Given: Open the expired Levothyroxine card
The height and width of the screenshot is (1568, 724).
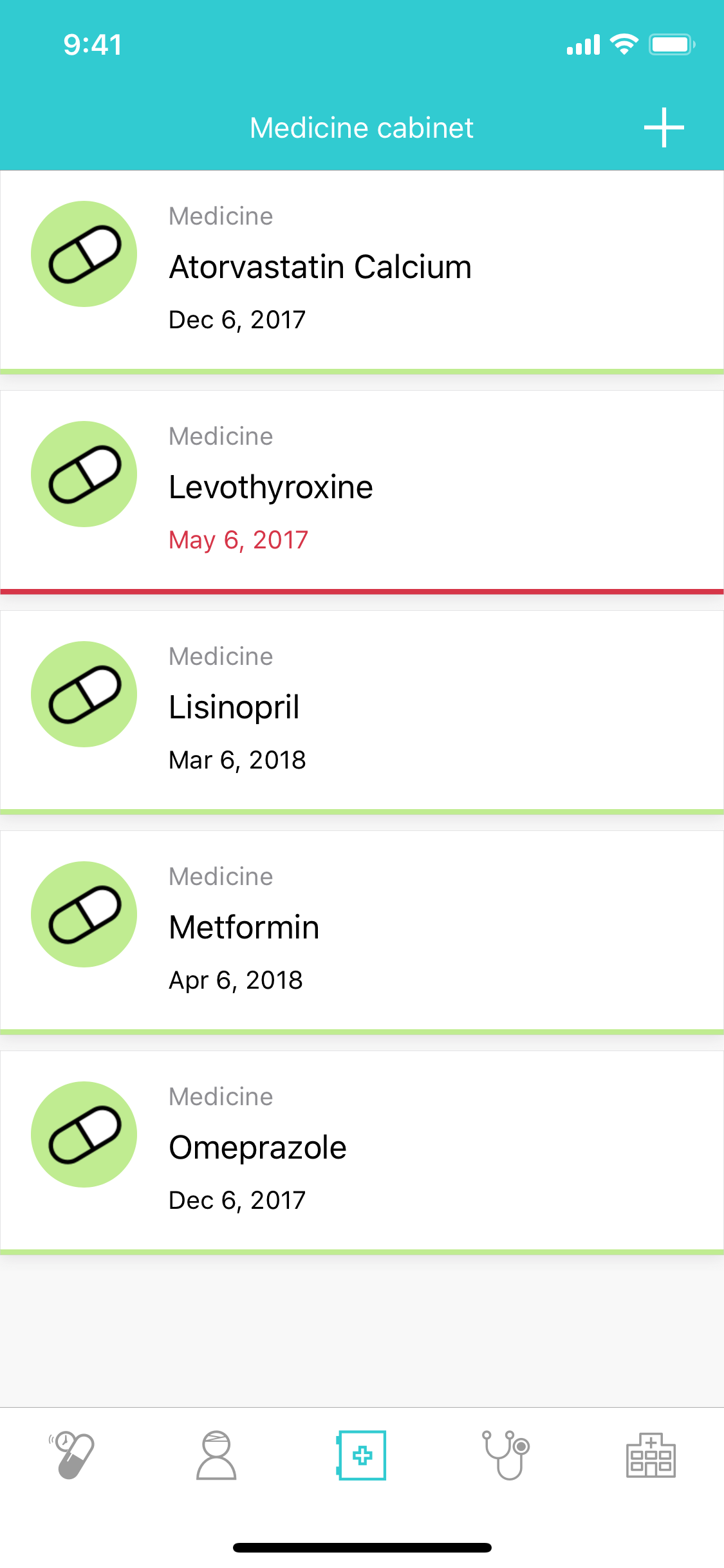Looking at the screenshot, I should click(362, 492).
